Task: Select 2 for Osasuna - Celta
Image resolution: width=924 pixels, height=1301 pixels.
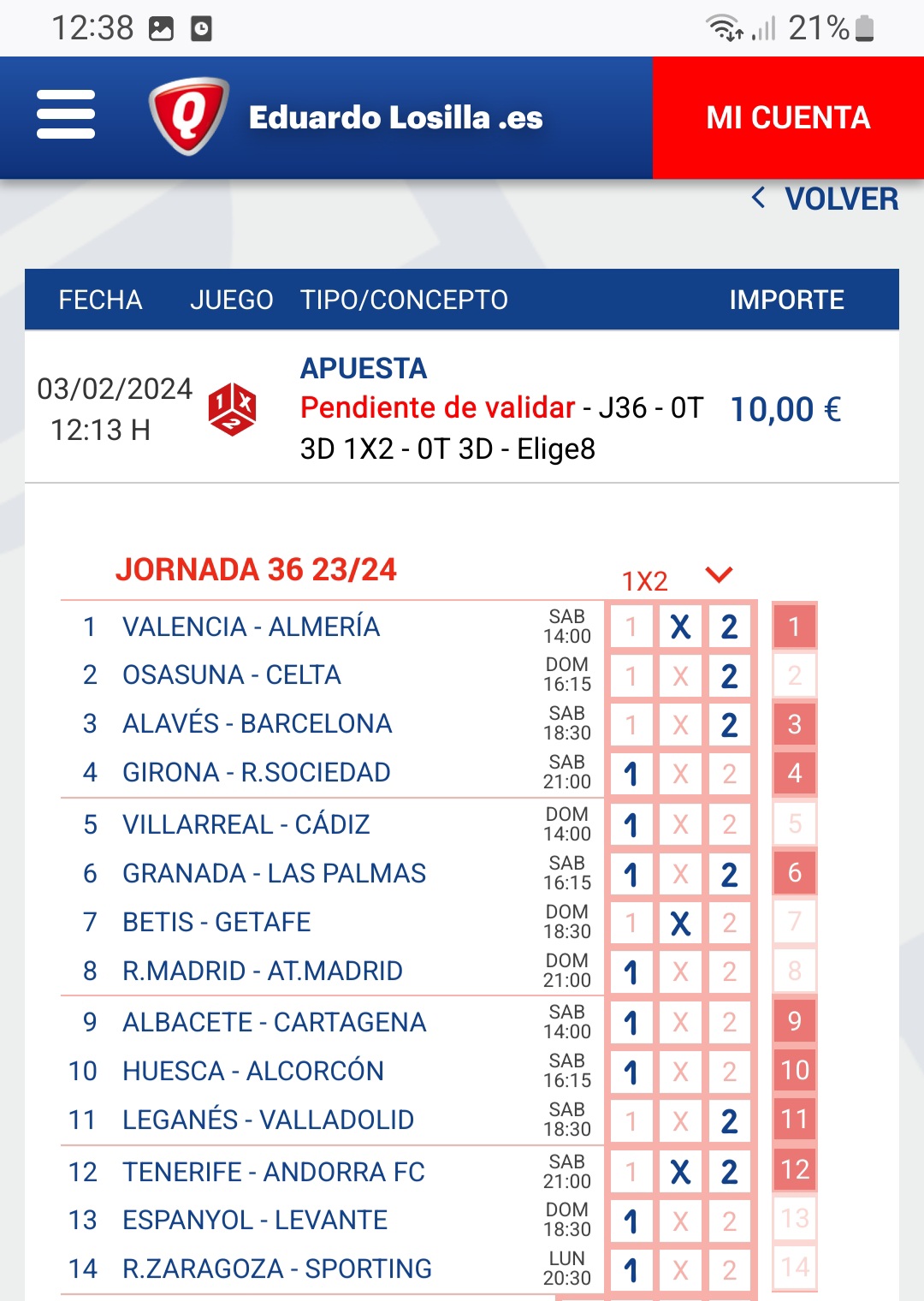Action: [x=729, y=676]
